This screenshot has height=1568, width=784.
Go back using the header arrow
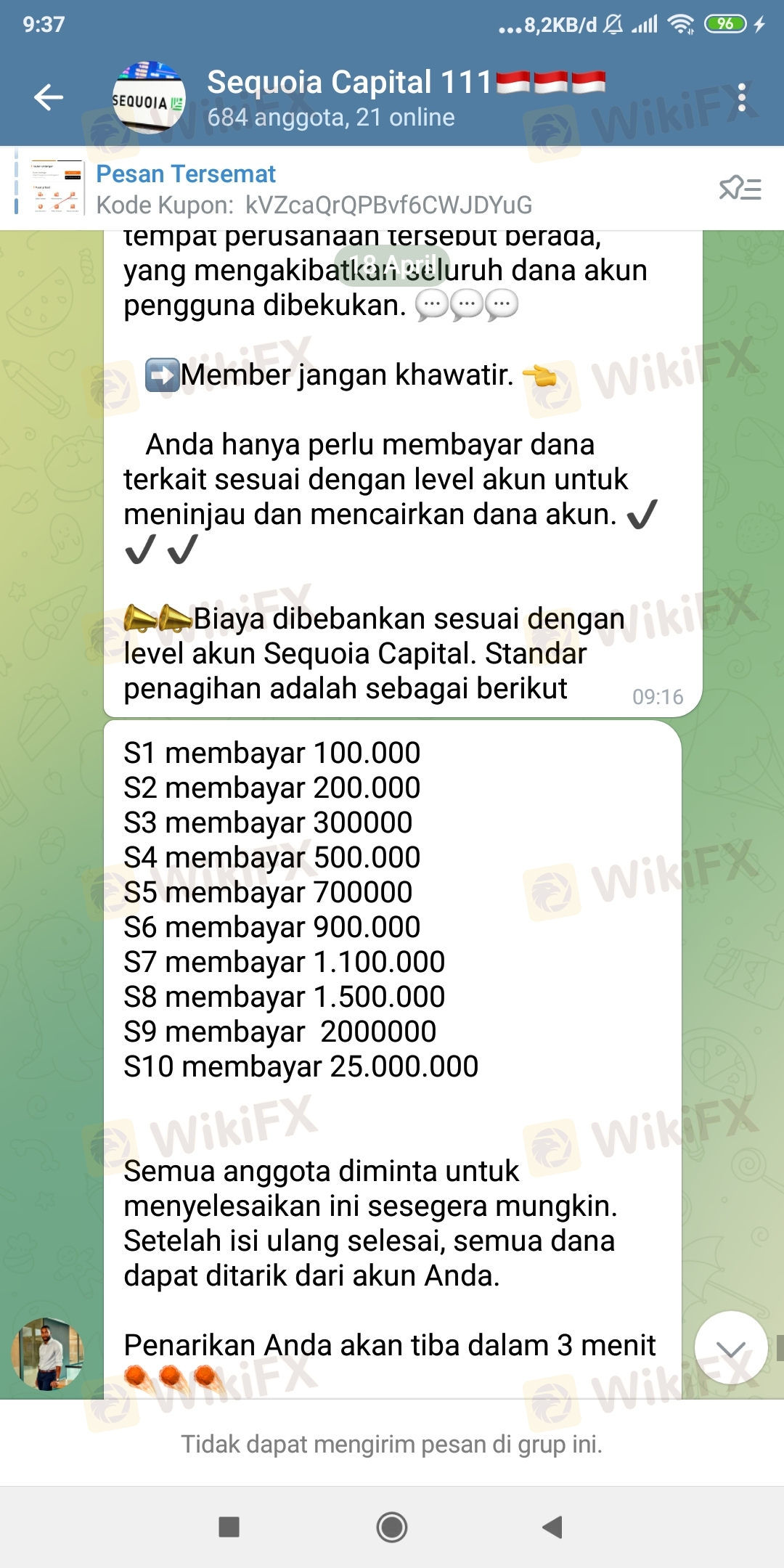click(x=49, y=97)
